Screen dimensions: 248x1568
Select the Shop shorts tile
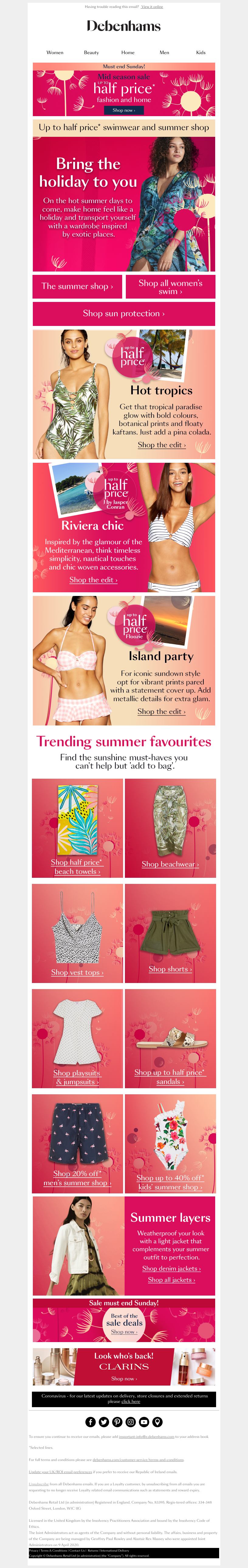[x=170, y=969]
